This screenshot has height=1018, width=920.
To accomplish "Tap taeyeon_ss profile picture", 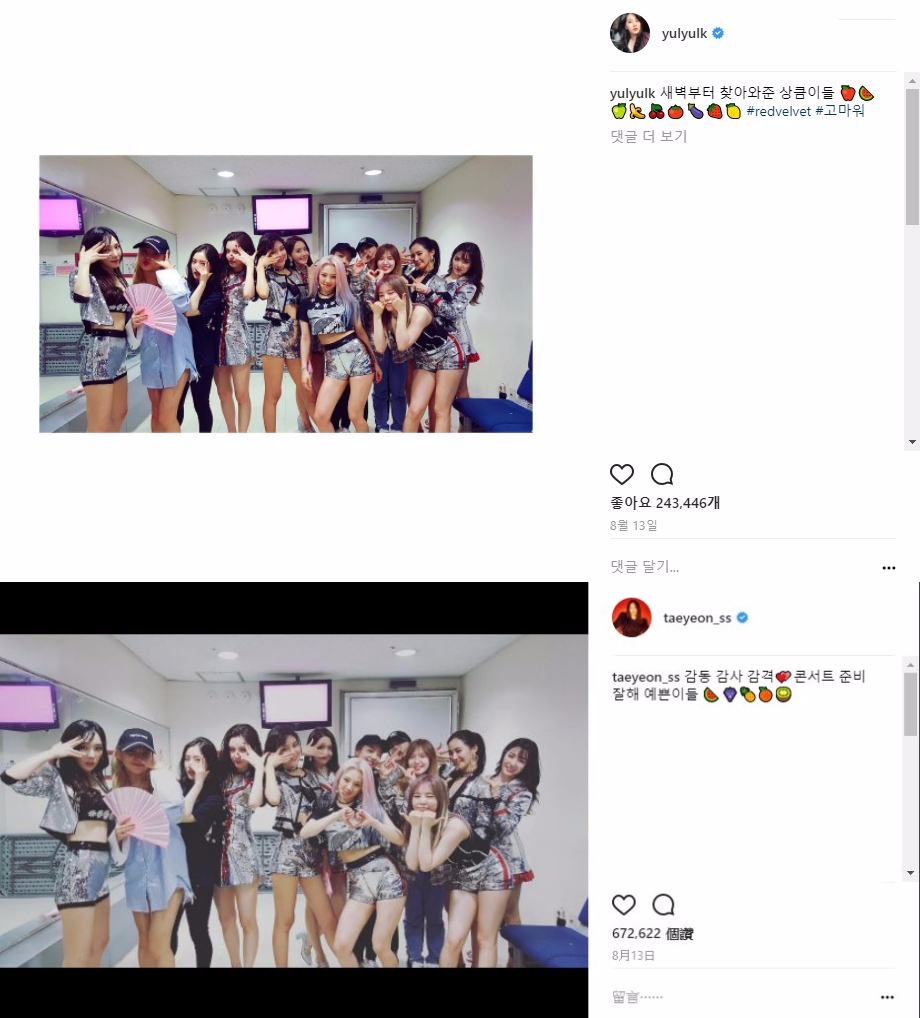I will (x=631, y=618).
